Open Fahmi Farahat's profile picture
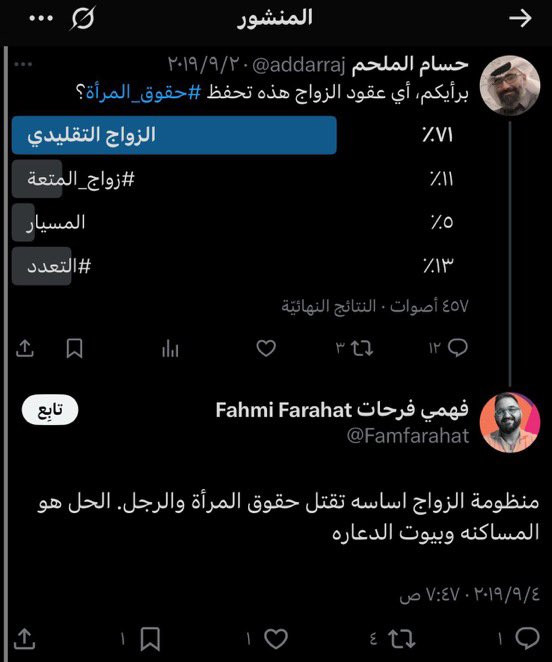 510,422
